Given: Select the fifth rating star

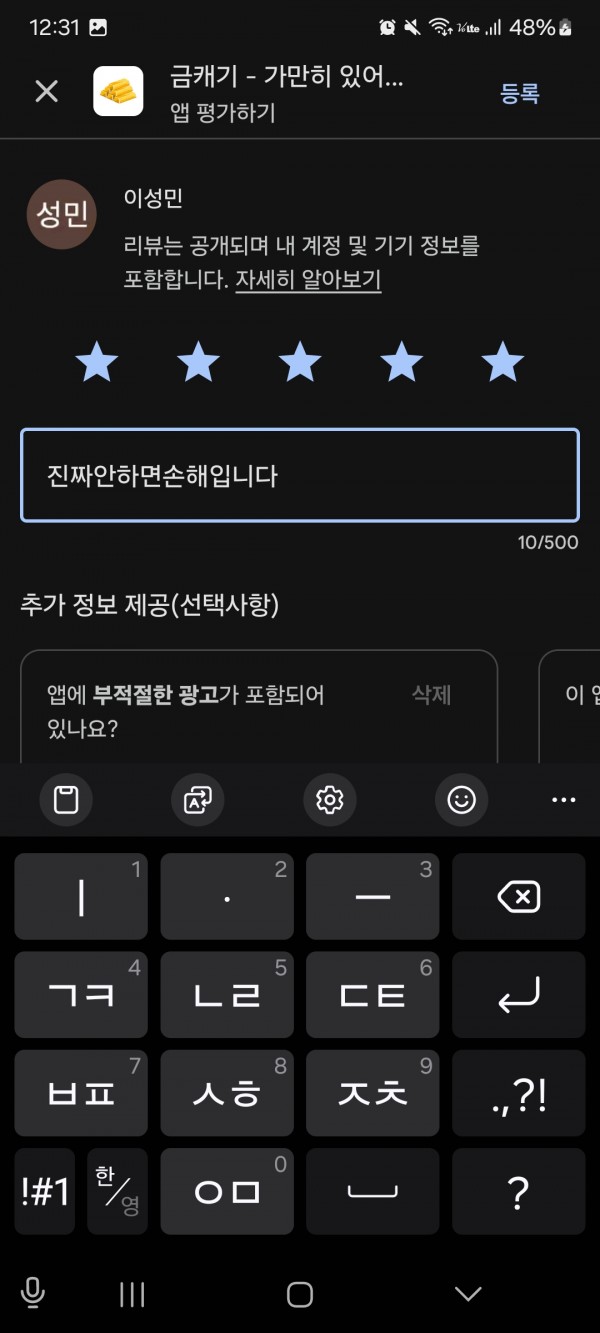Looking at the screenshot, I should (x=503, y=362).
